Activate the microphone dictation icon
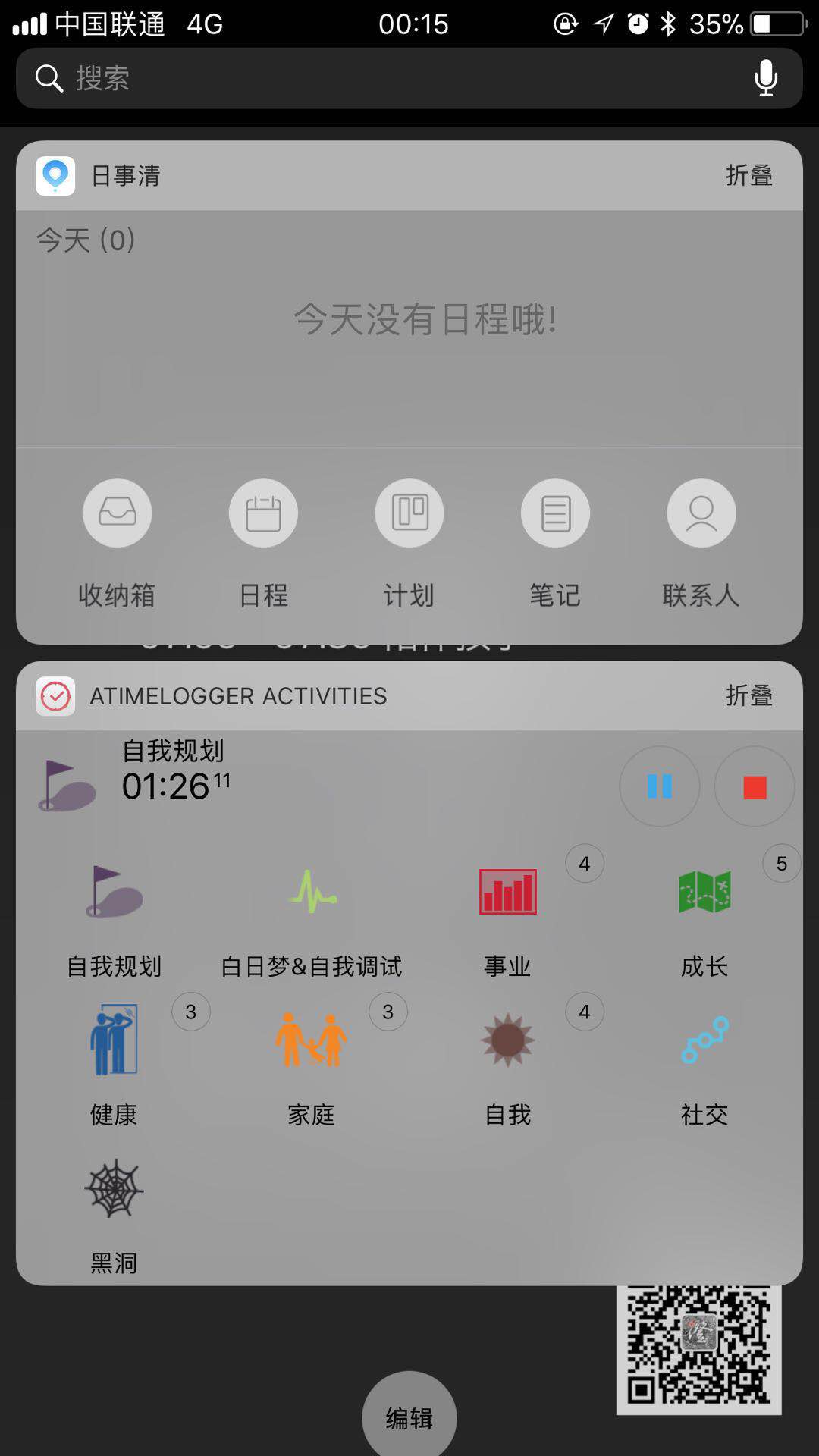 (x=766, y=78)
